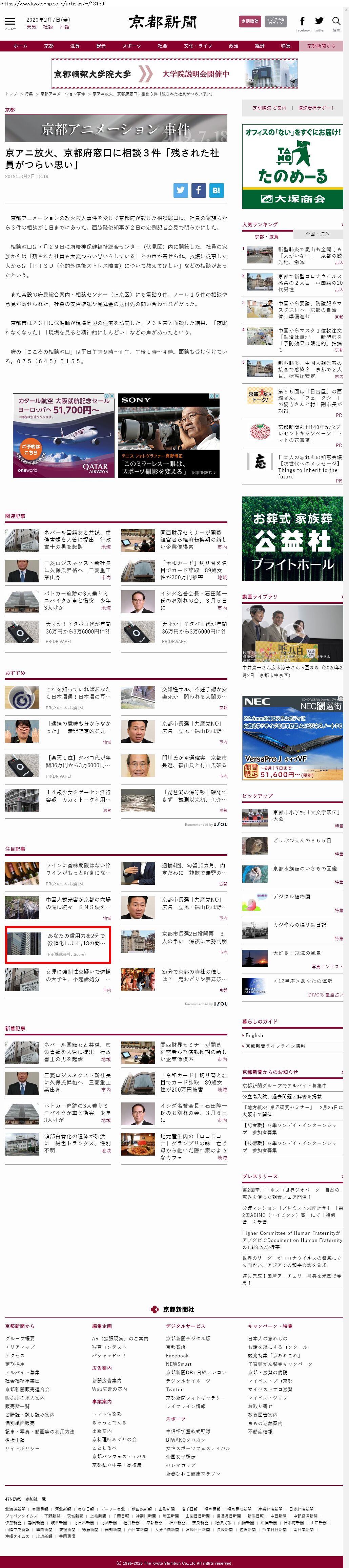Switch to the スポーツ section

pyautogui.click(x=131, y=46)
